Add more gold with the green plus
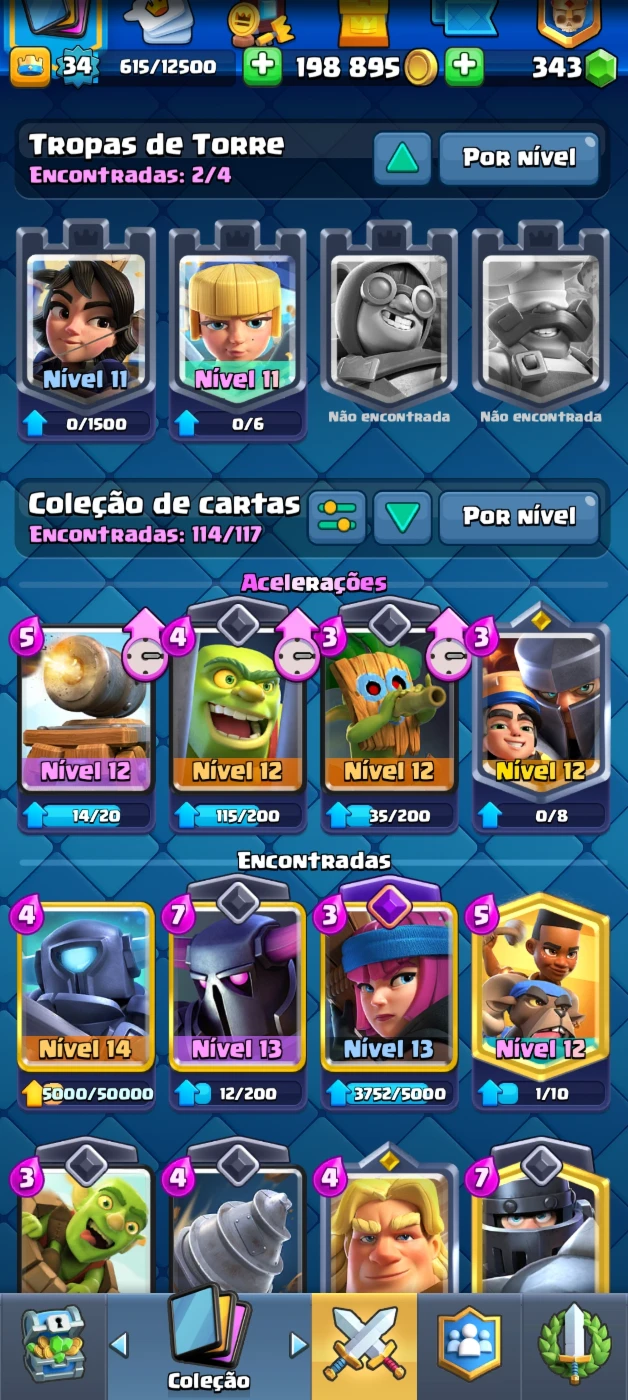The image size is (628, 1400). click(x=262, y=67)
